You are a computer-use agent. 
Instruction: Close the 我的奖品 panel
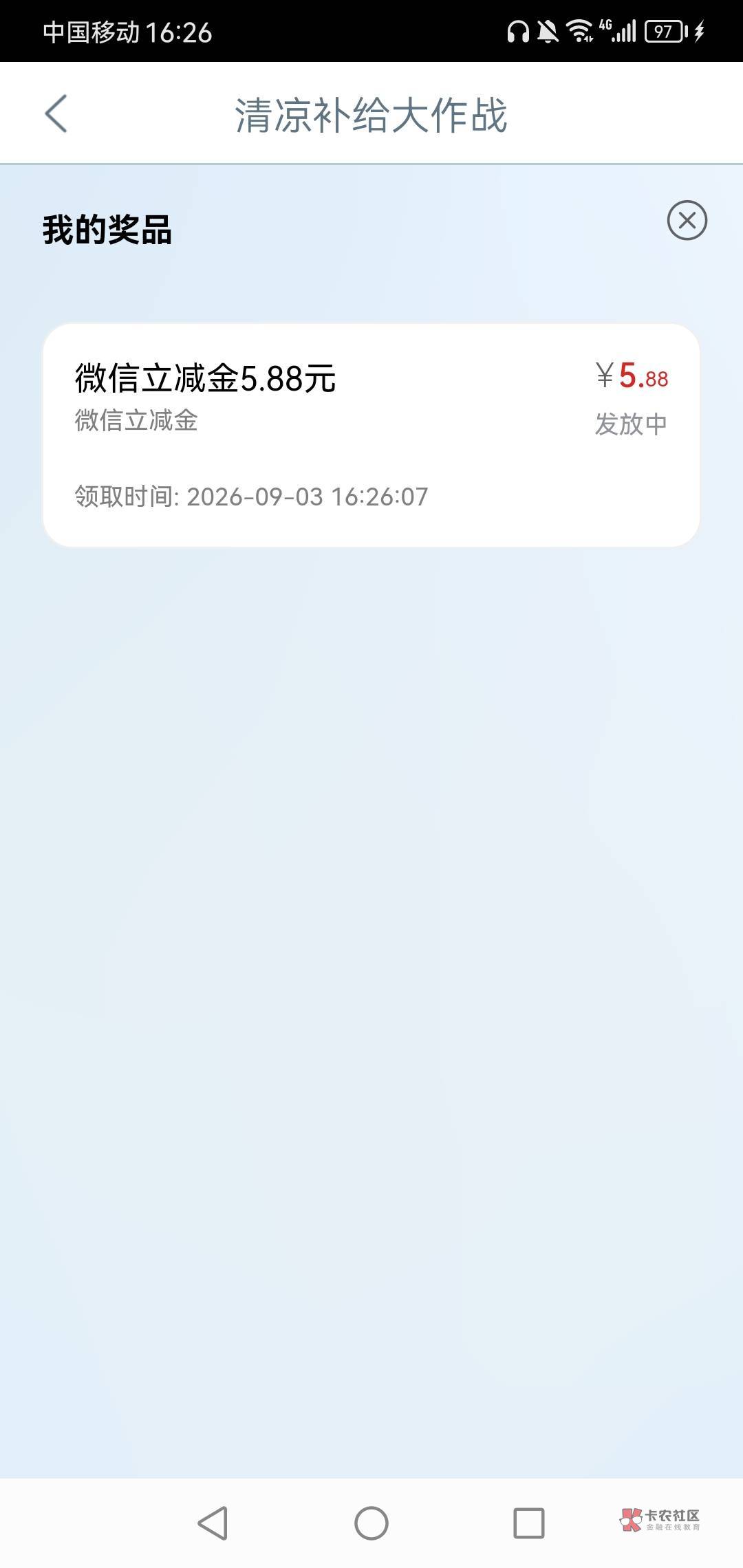pyautogui.click(x=687, y=221)
